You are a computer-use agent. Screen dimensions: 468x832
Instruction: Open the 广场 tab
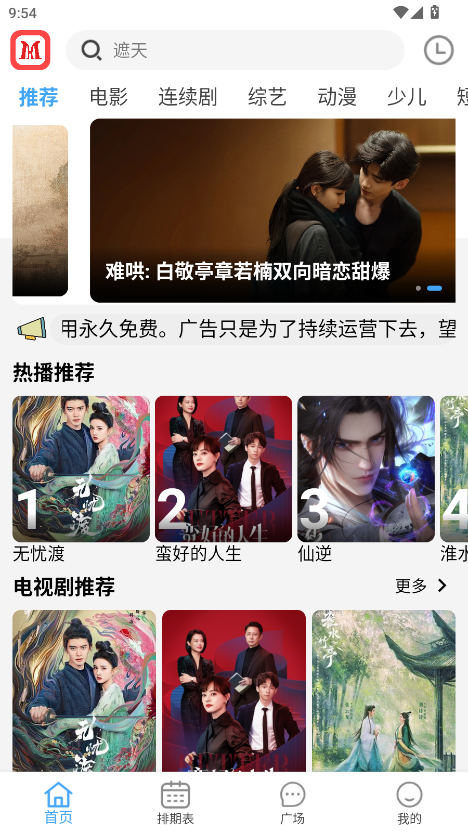pos(292,803)
